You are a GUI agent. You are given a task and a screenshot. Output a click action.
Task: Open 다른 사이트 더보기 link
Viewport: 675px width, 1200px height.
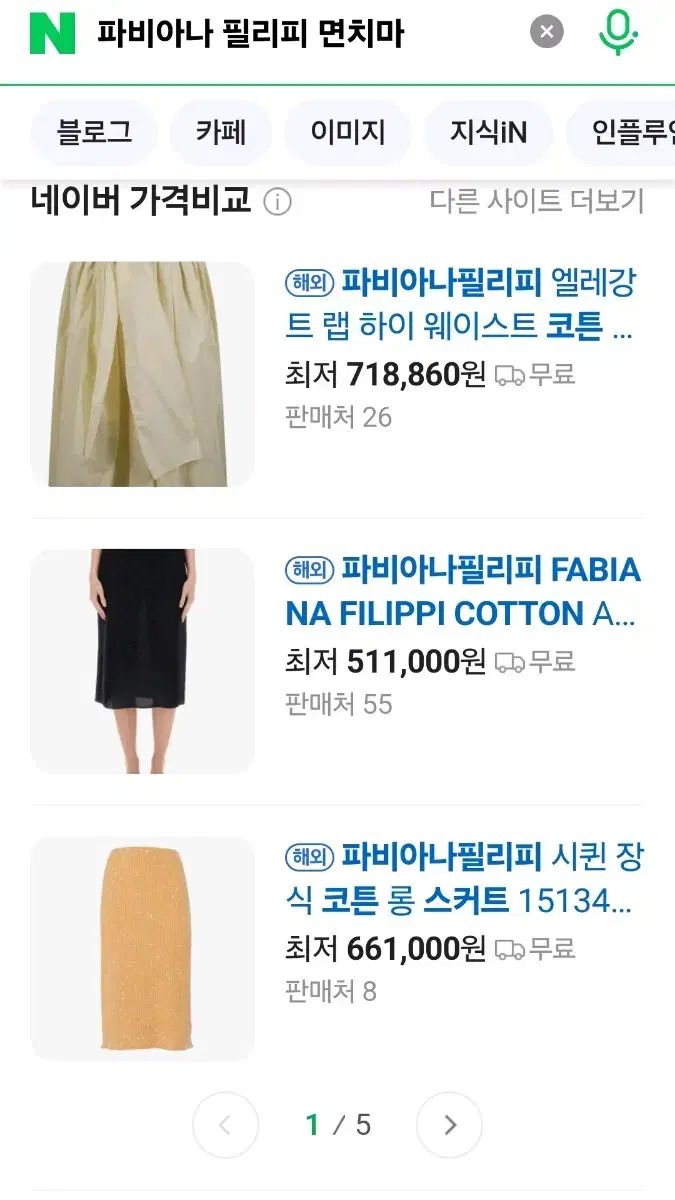point(537,201)
